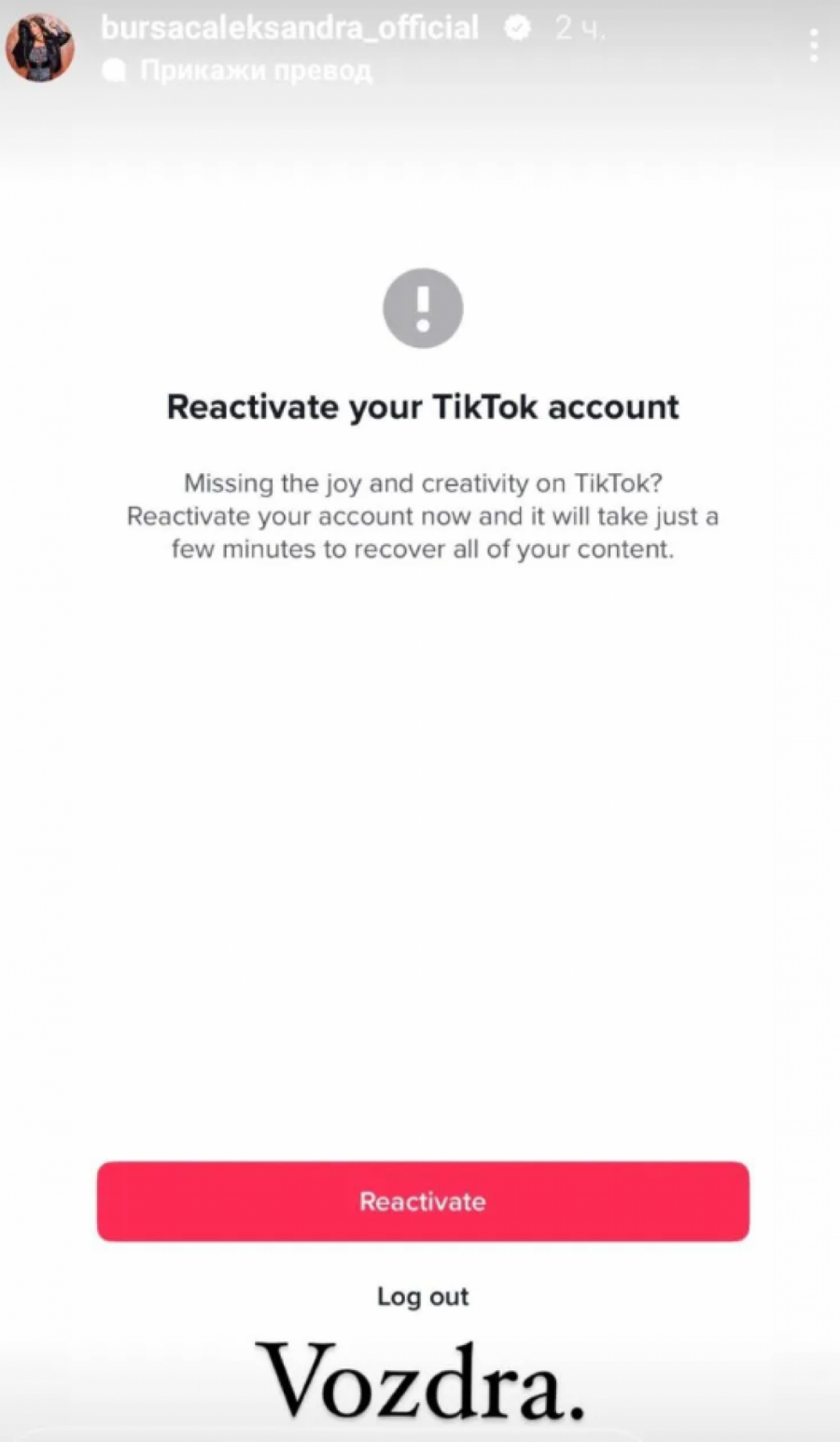Open the bursacaleksandra_official profile from the username

289,28
